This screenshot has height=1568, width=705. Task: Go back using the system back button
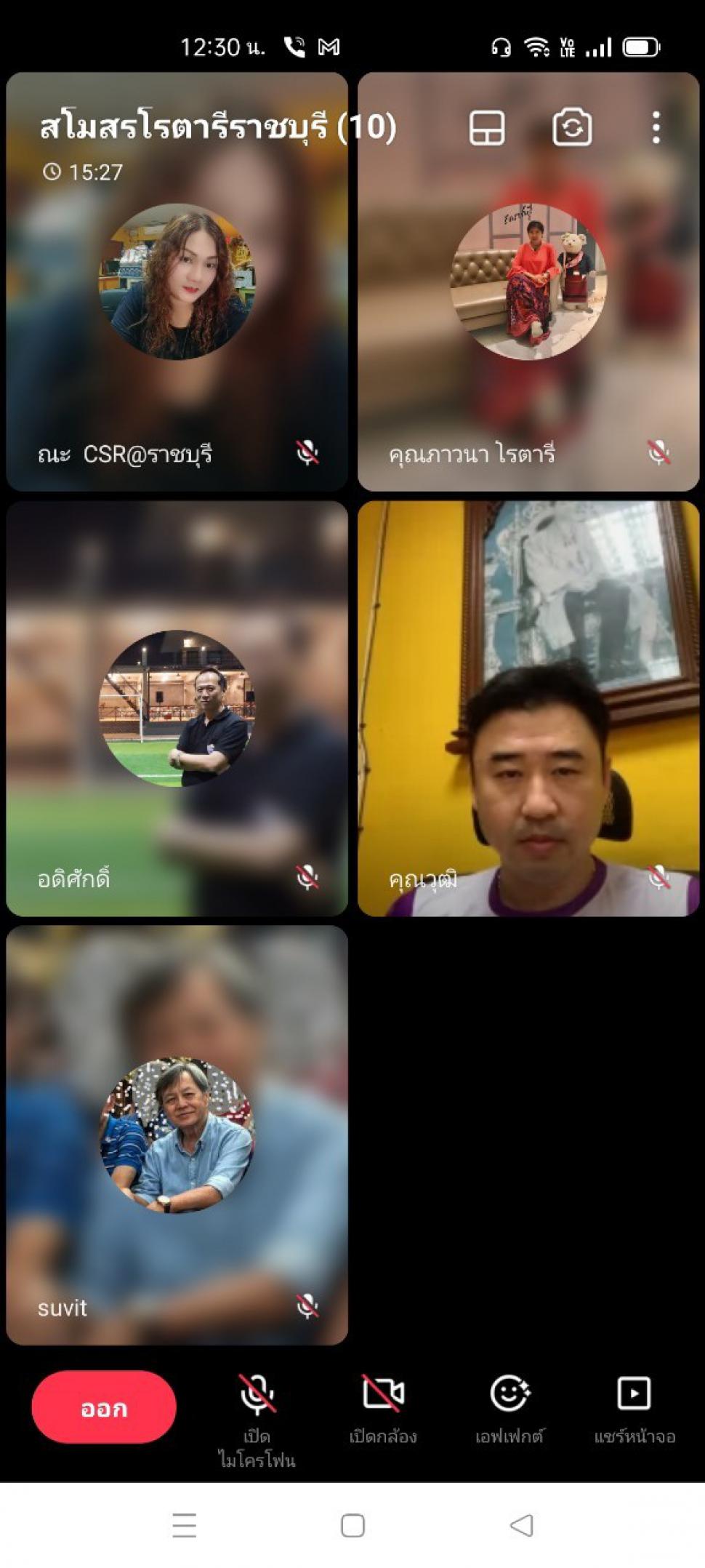[521, 1525]
